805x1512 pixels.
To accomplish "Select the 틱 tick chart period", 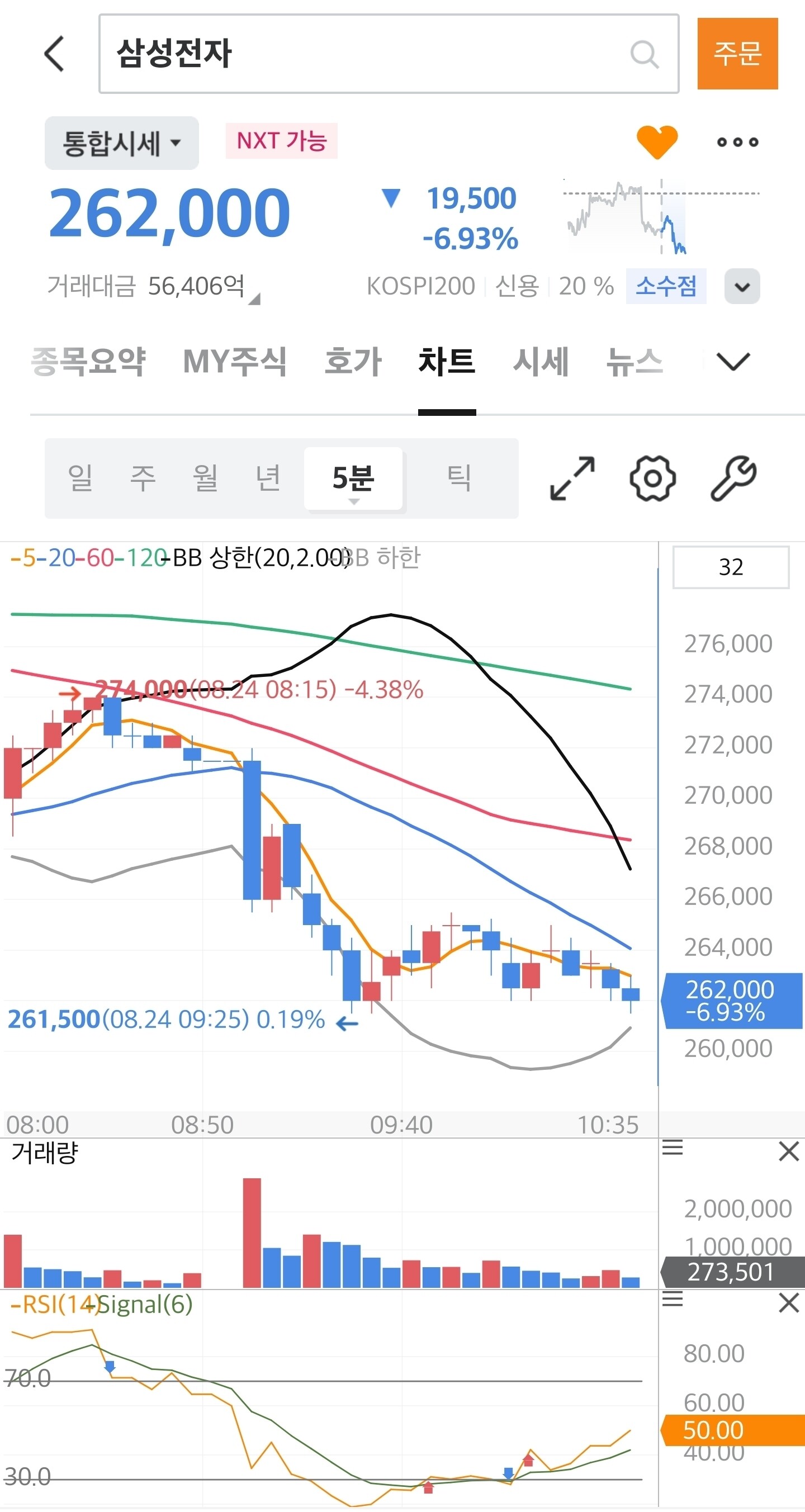I will (x=458, y=478).
